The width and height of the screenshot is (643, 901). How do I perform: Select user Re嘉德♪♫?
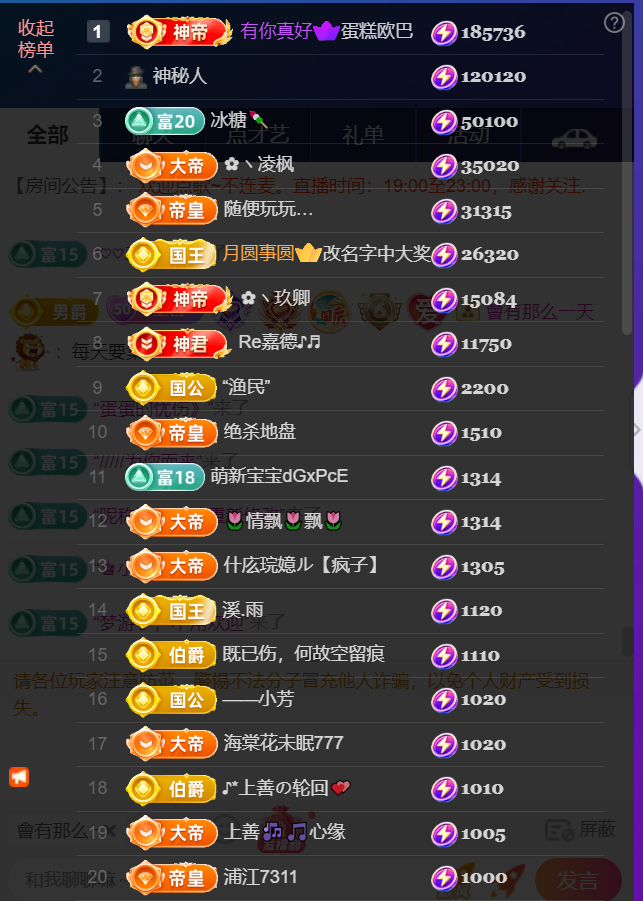280,343
